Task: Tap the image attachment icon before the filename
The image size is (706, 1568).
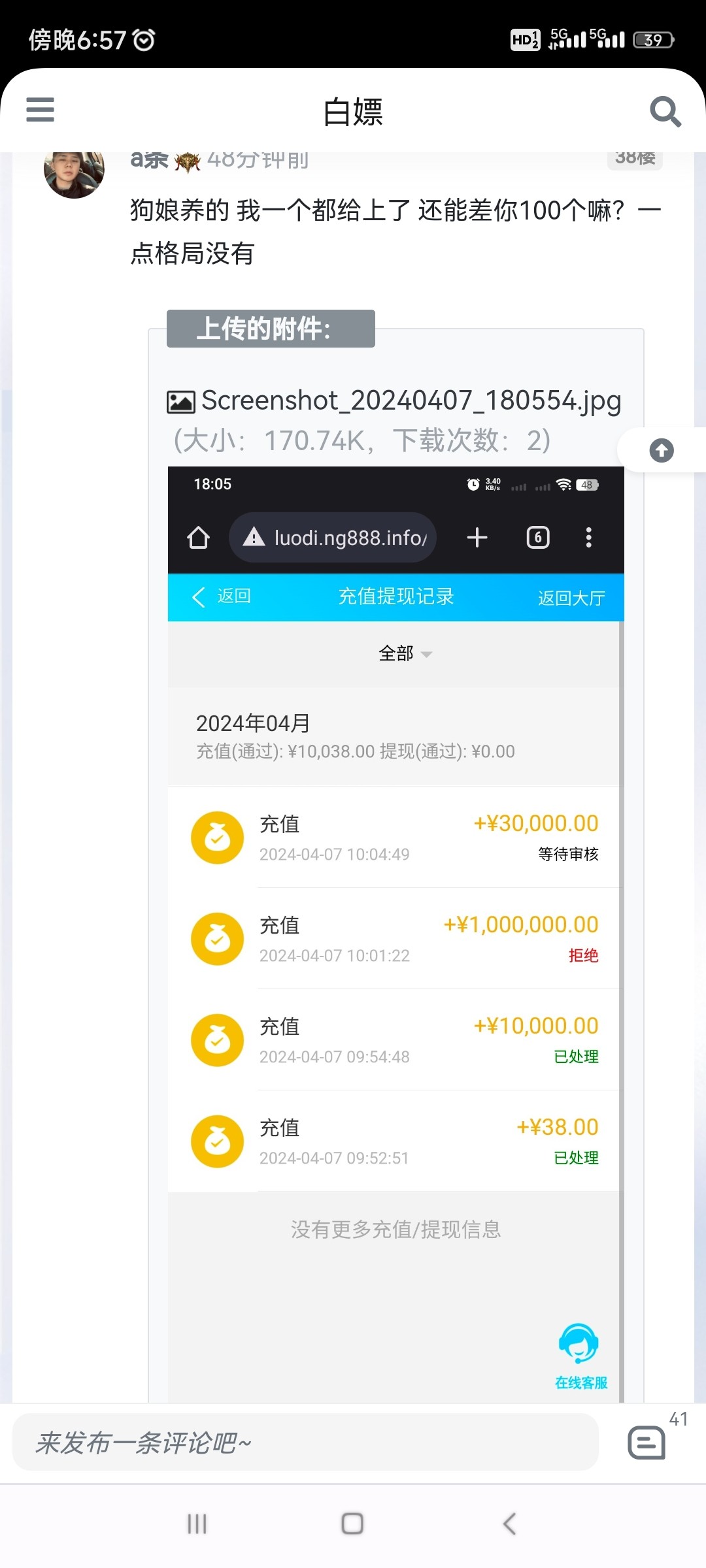Action: [x=180, y=400]
